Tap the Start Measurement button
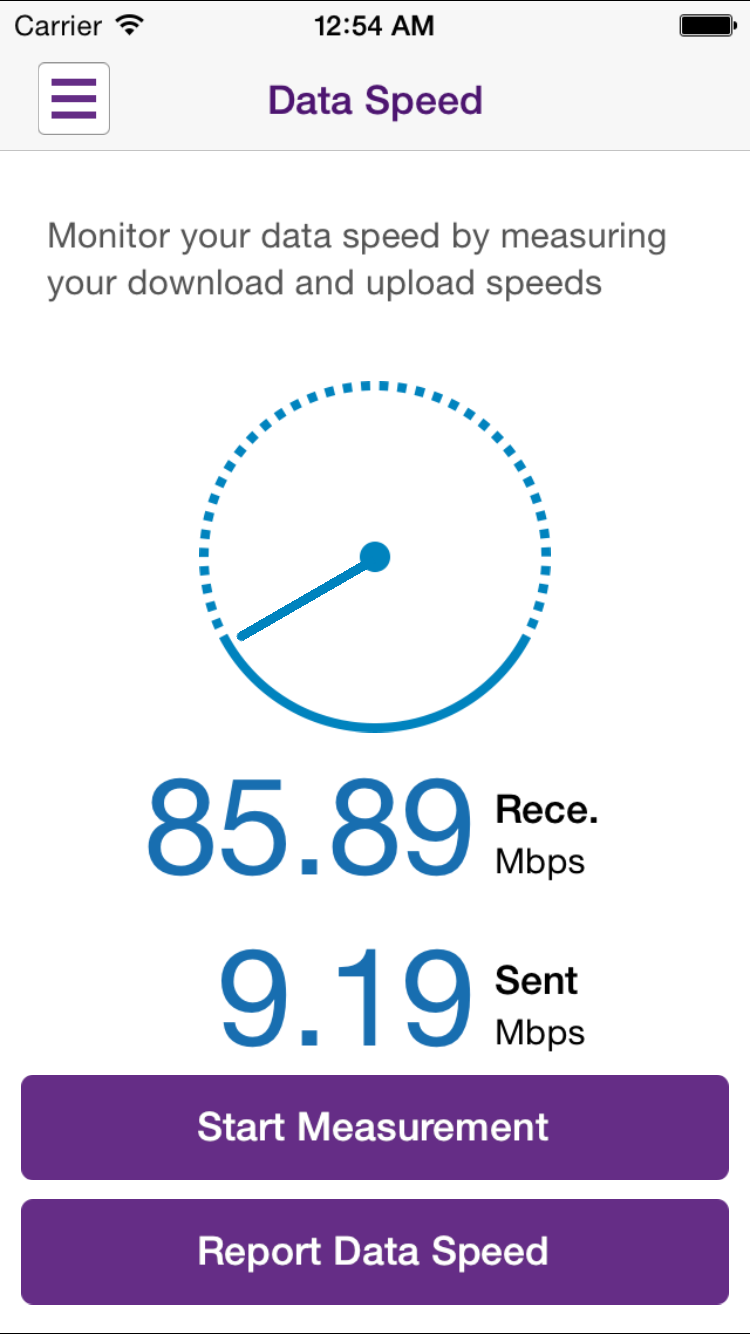 [374, 1127]
